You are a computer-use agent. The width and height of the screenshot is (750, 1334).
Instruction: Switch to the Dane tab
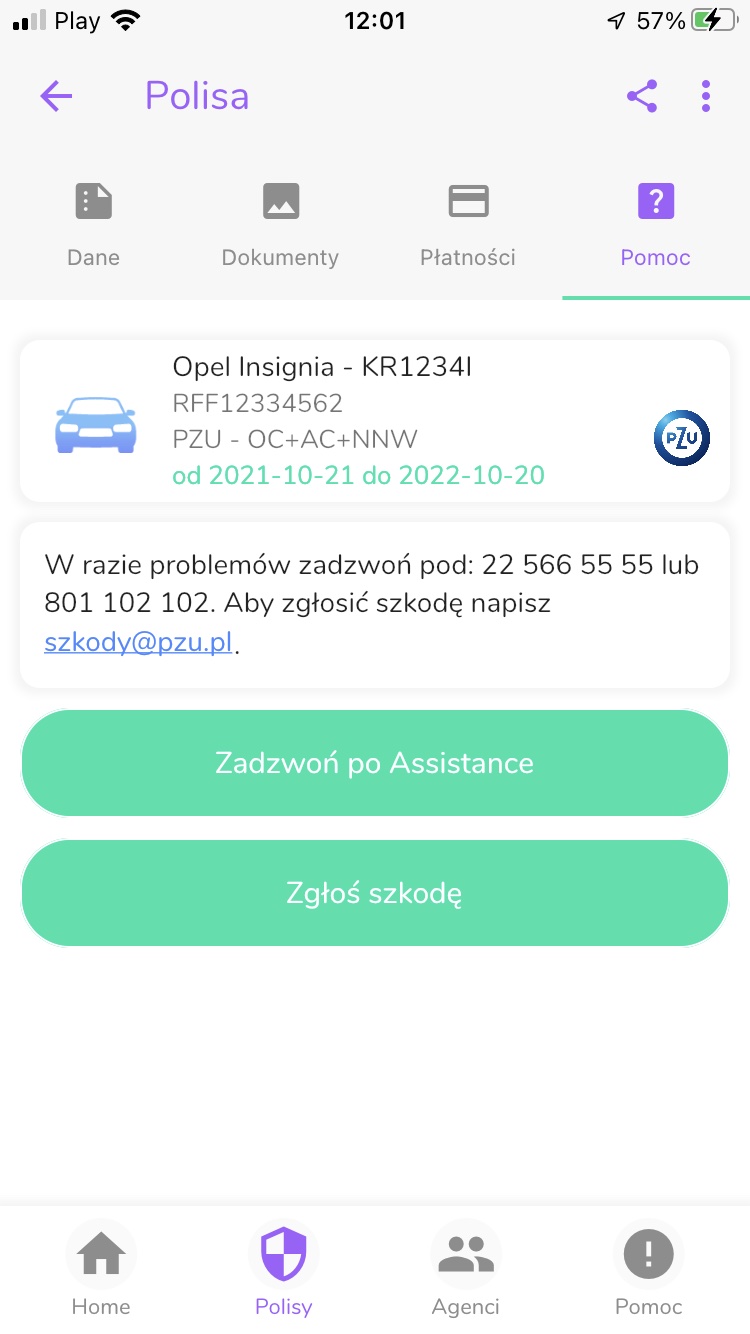point(94,225)
